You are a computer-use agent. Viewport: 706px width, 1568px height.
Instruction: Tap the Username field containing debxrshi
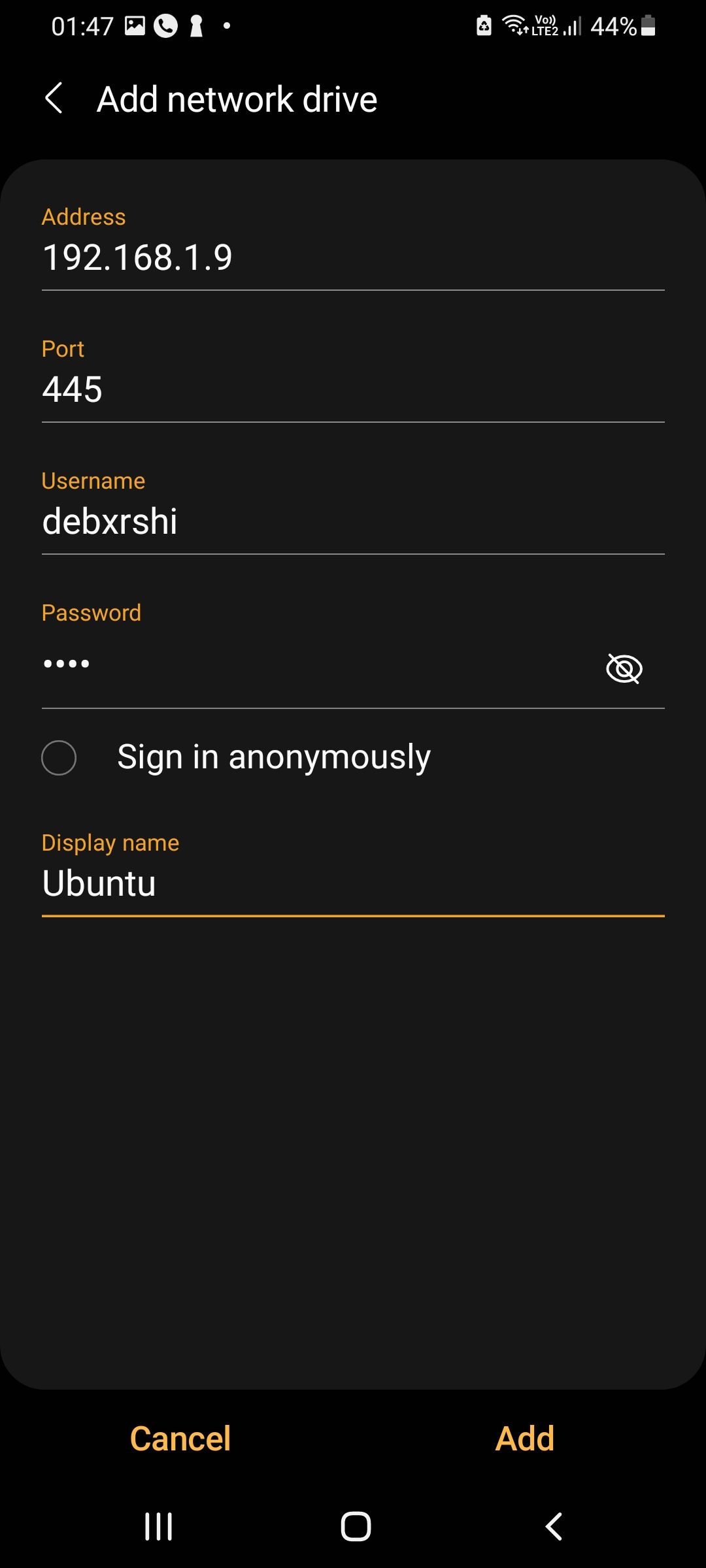(261, 521)
